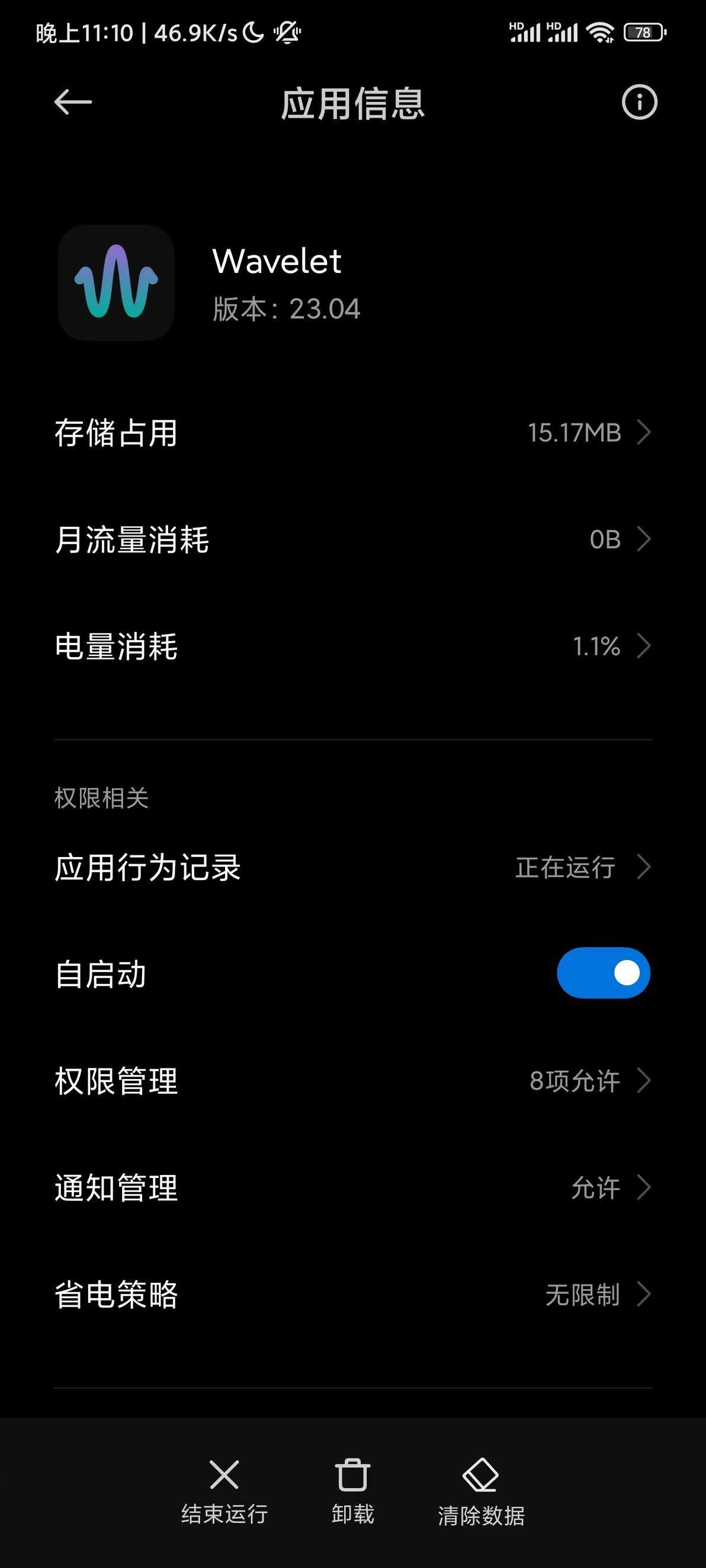Open 通知管理 notification settings
The width and height of the screenshot is (706, 1568).
(352, 1187)
